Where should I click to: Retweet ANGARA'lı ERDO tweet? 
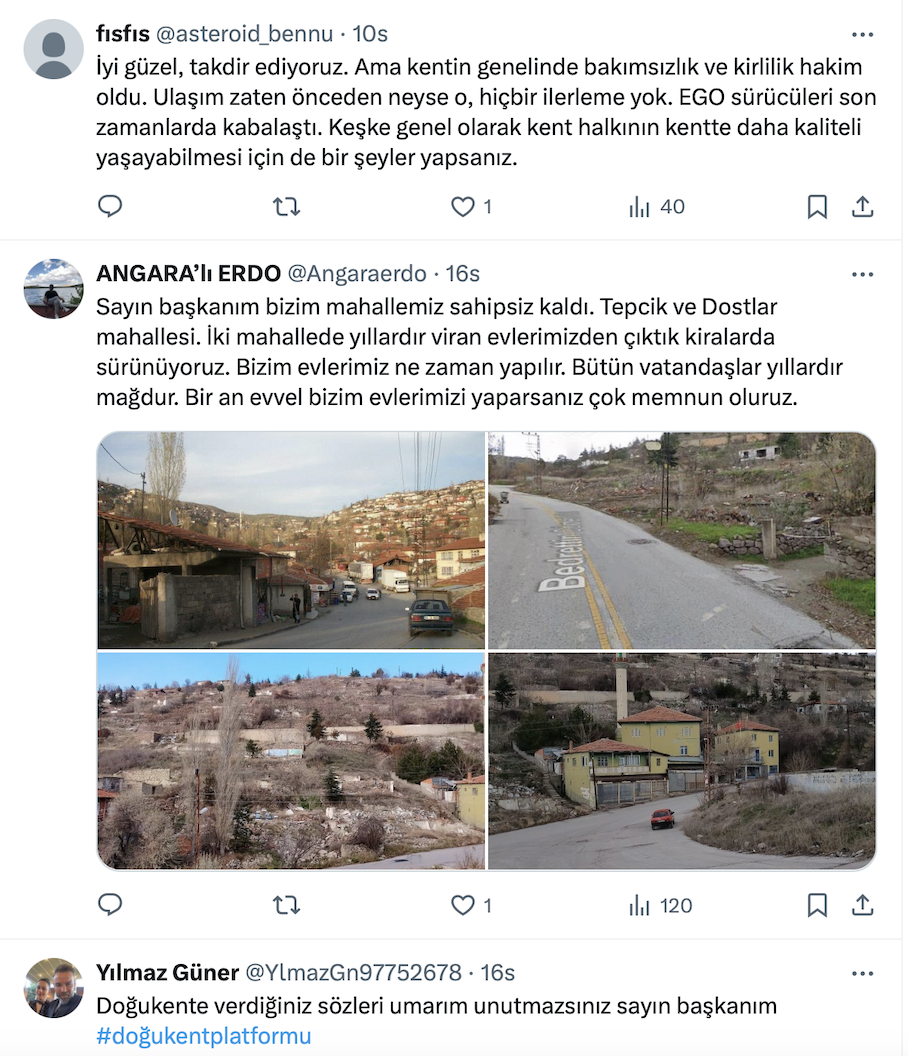pos(286,906)
